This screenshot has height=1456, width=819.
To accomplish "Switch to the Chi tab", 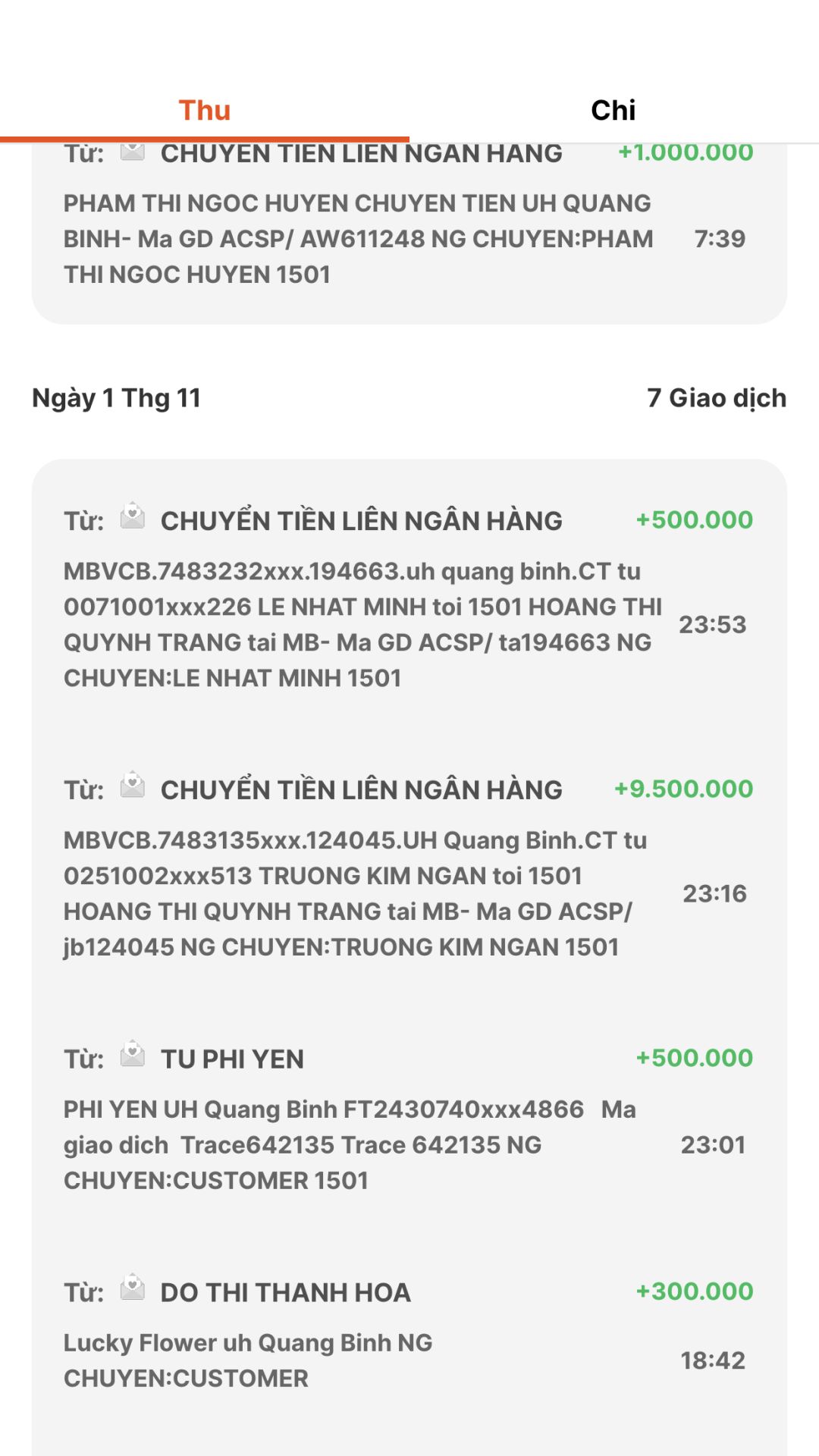I will coord(613,111).
